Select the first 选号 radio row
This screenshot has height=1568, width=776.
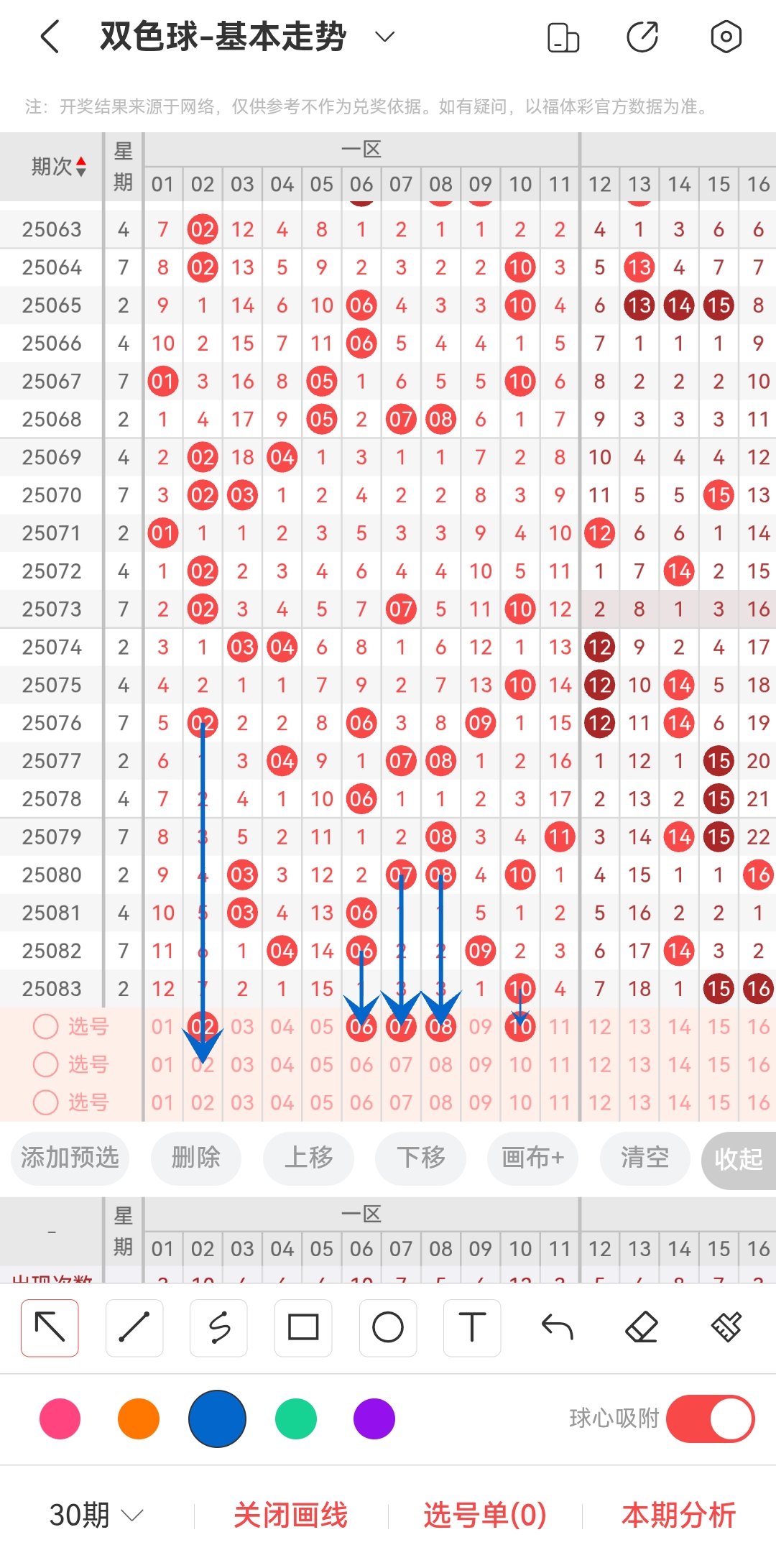(46, 1027)
